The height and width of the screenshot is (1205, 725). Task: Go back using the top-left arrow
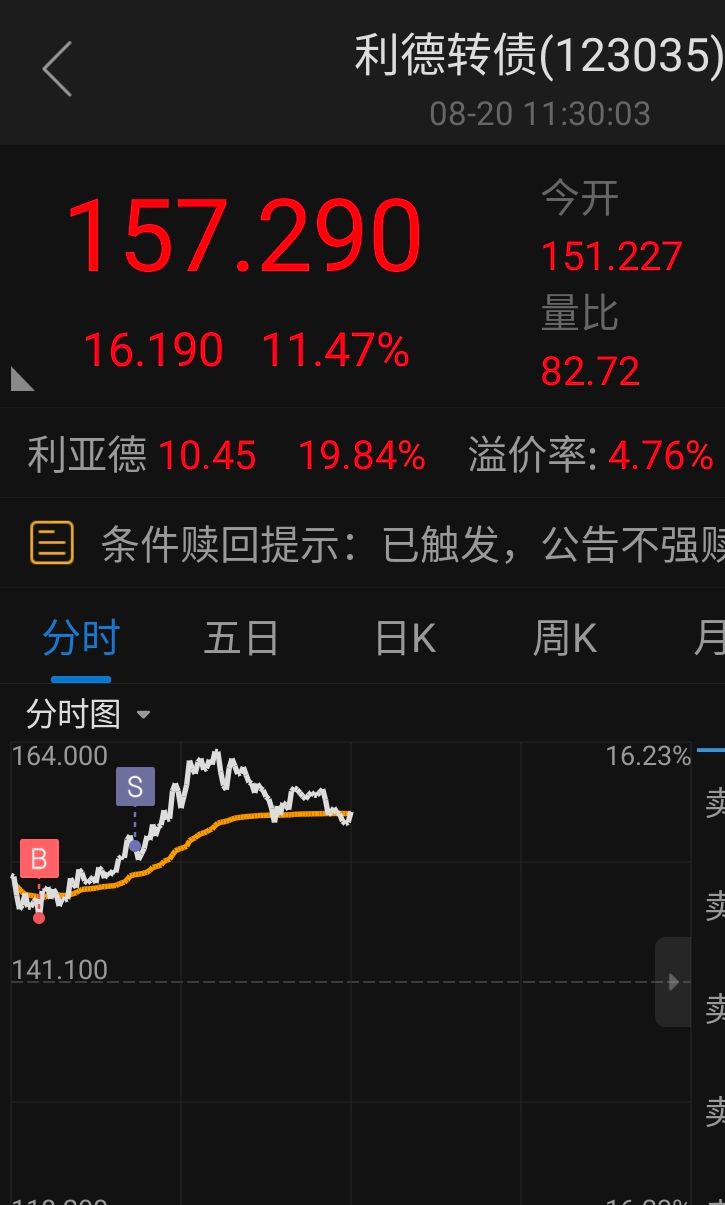click(x=57, y=69)
